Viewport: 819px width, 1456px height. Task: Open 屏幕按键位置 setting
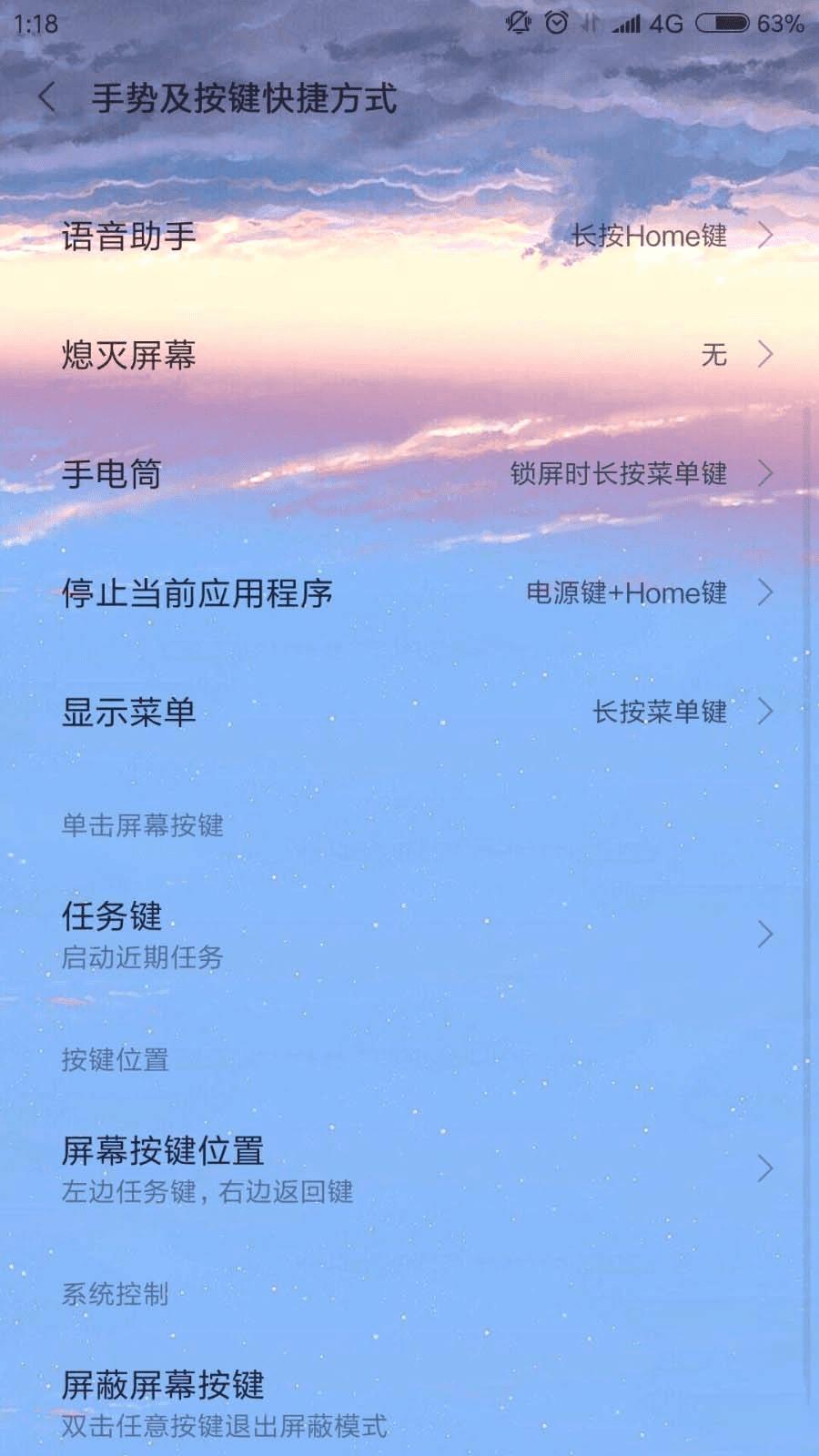coord(409,1168)
